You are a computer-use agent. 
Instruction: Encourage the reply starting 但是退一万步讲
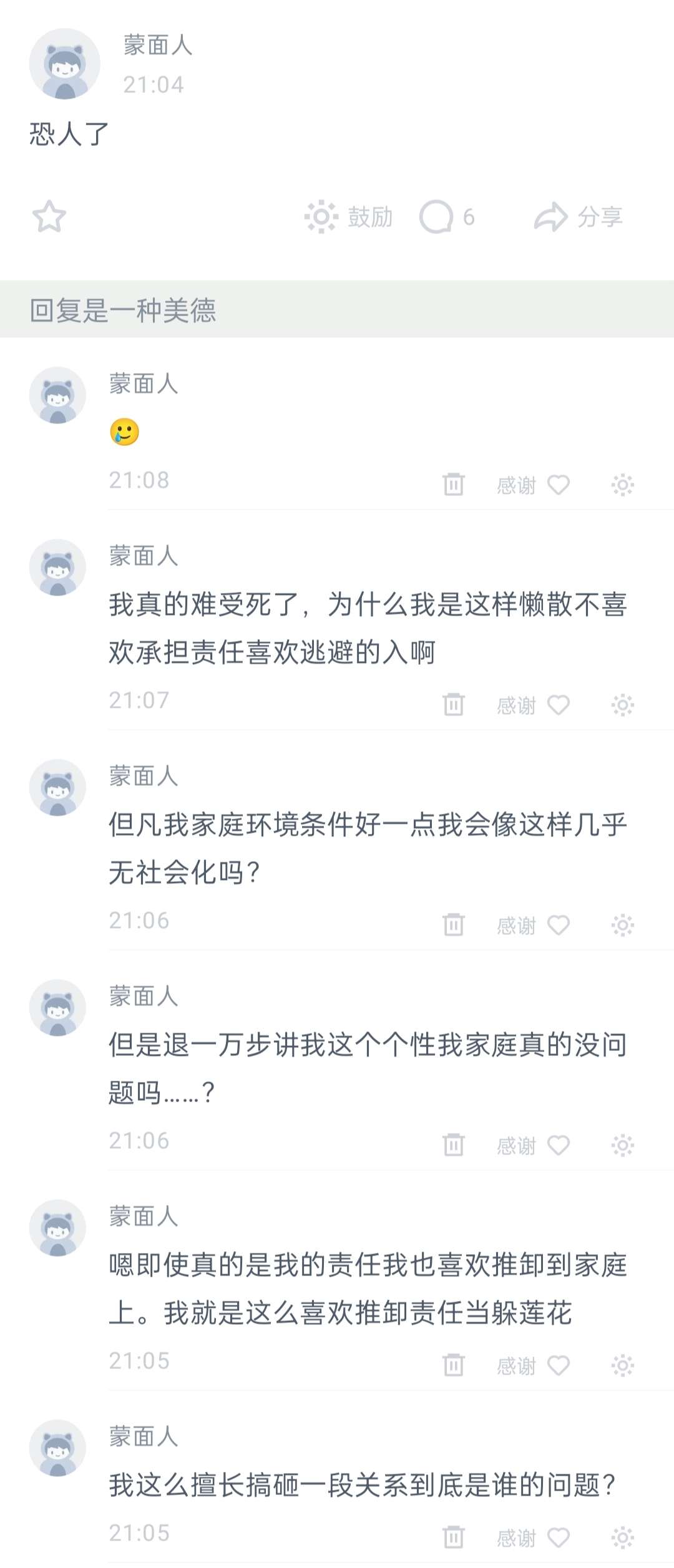pos(622,1145)
